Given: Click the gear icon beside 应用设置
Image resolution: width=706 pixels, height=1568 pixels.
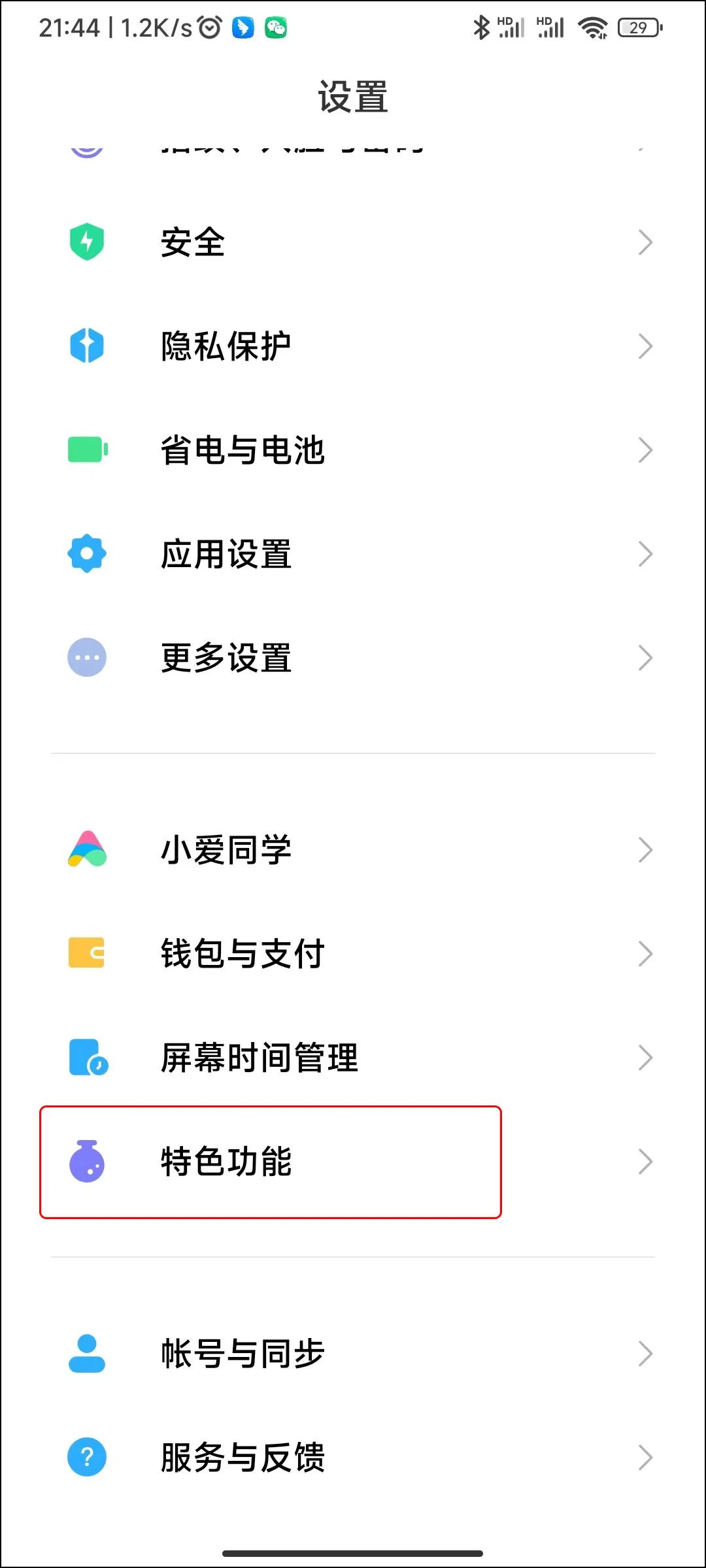Looking at the screenshot, I should click(87, 553).
